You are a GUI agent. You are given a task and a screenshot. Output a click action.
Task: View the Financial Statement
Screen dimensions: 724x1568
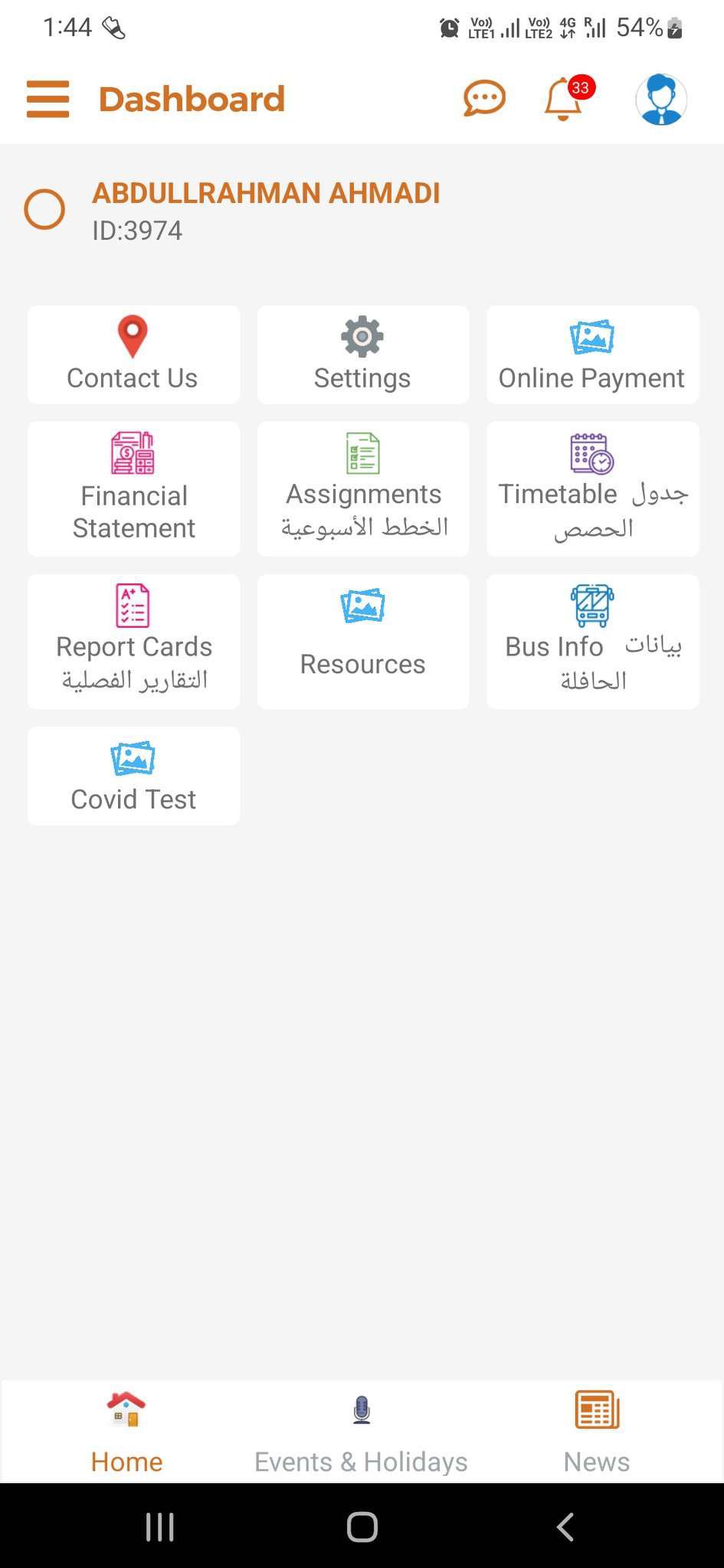(133, 489)
